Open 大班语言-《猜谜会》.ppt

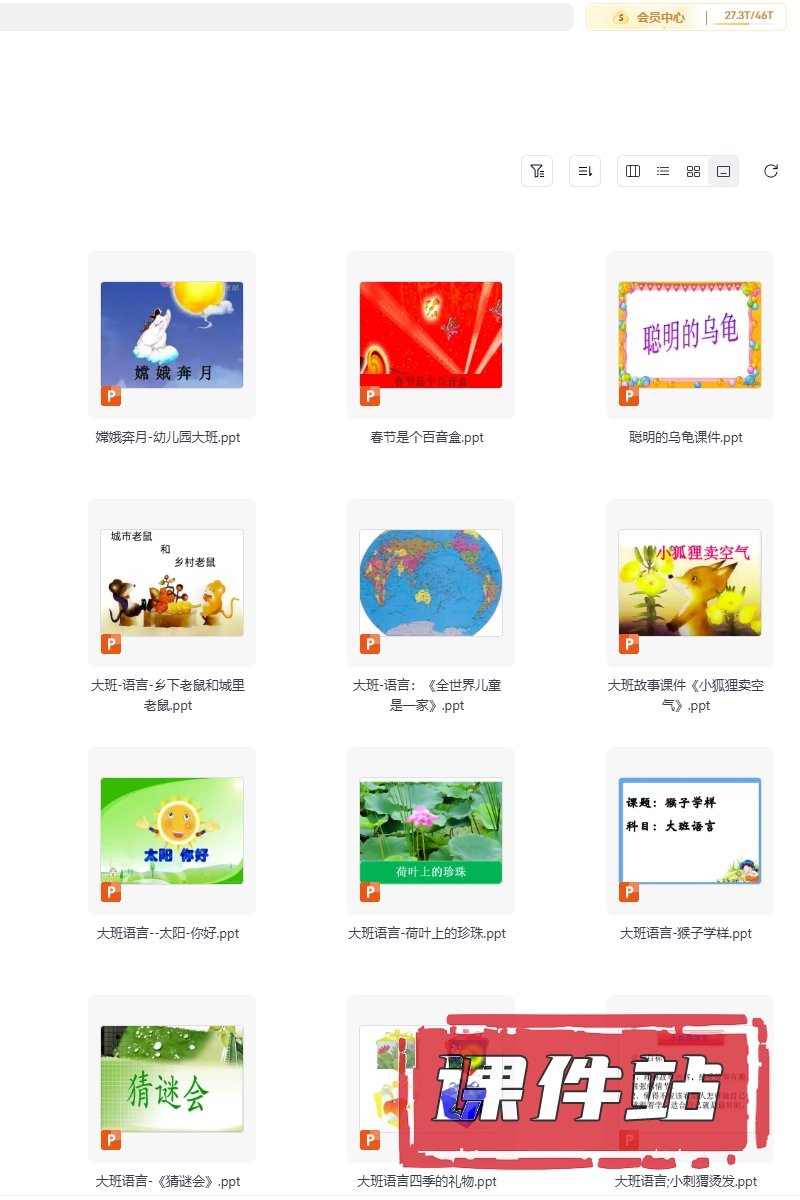[172, 1079]
